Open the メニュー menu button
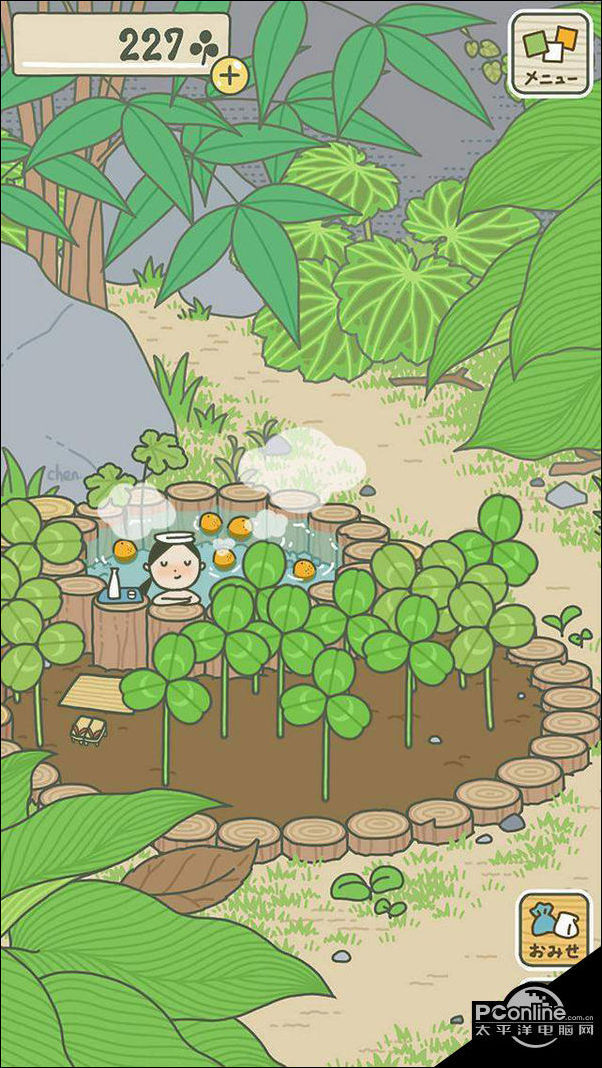This screenshot has width=602, height=1068. pyautogui.click(x=550, y=53)
